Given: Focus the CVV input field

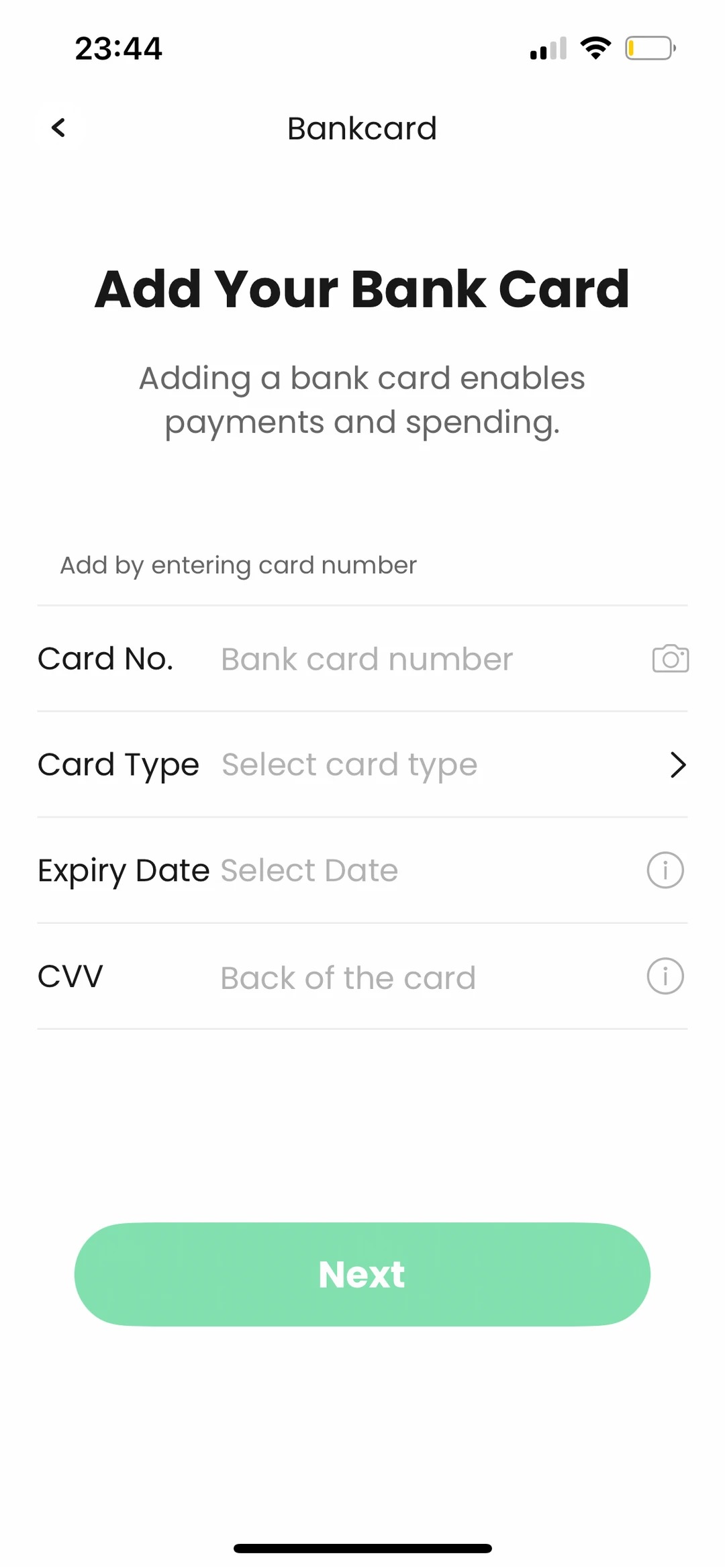Looking at the screenshot, I should [x=430, y=978].
